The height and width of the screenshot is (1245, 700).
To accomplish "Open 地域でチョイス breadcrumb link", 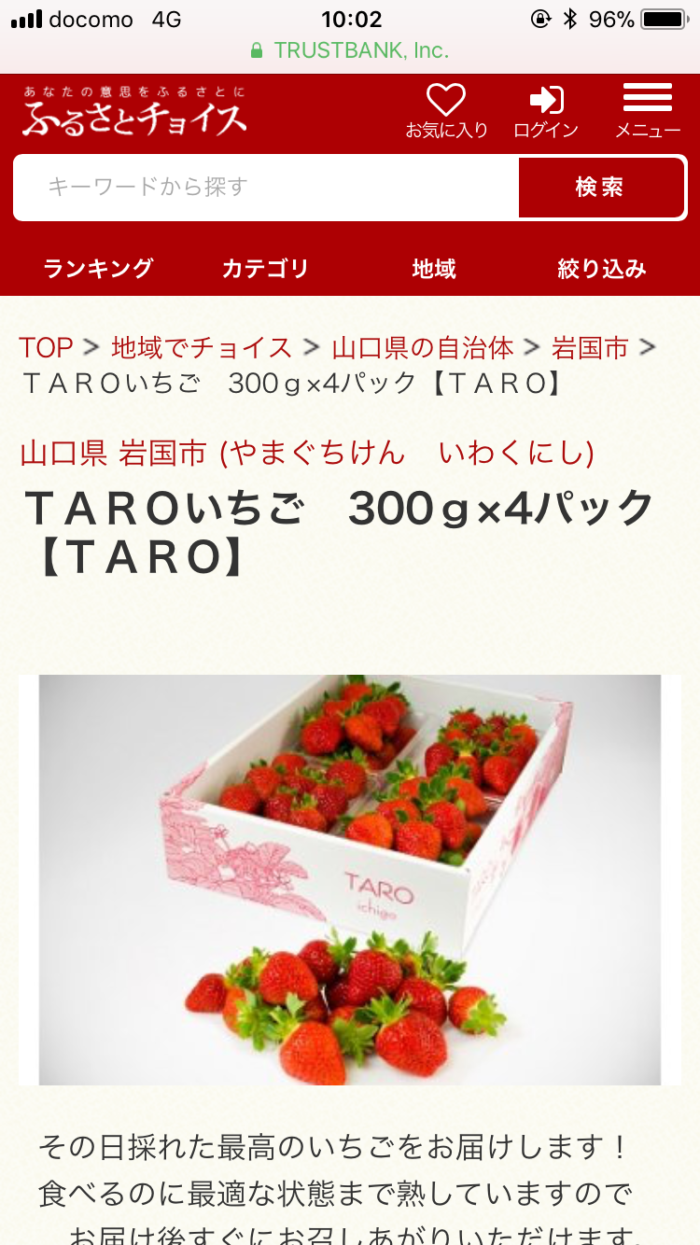I will click(202, 348).
